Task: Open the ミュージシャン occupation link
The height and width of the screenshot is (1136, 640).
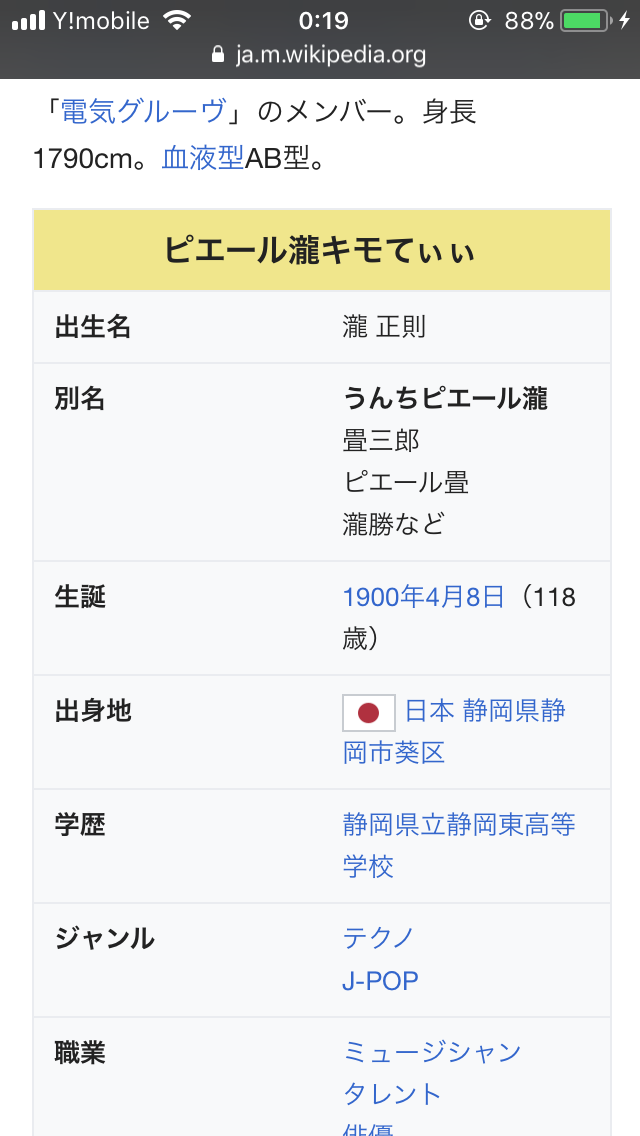Action: (x=432, y=1052)
